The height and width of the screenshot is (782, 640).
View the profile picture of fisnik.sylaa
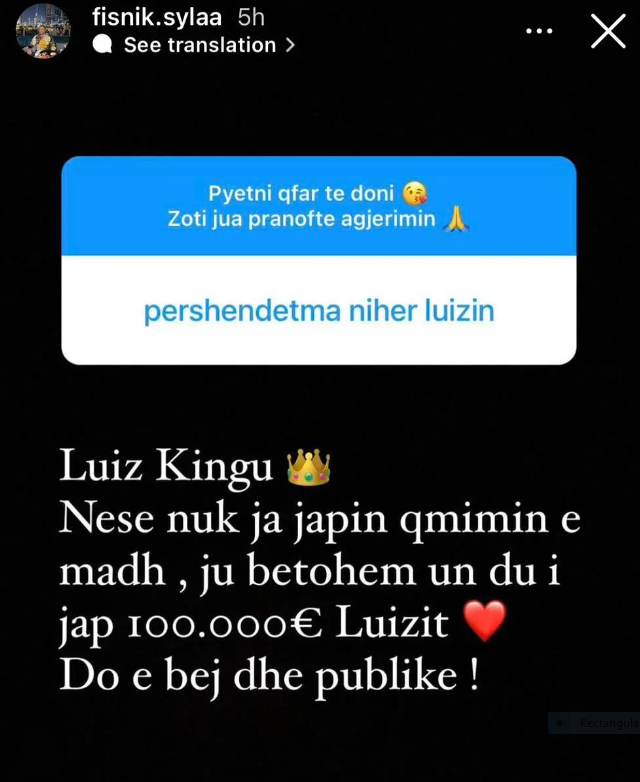pyautogui.click(x=43, y=30)
